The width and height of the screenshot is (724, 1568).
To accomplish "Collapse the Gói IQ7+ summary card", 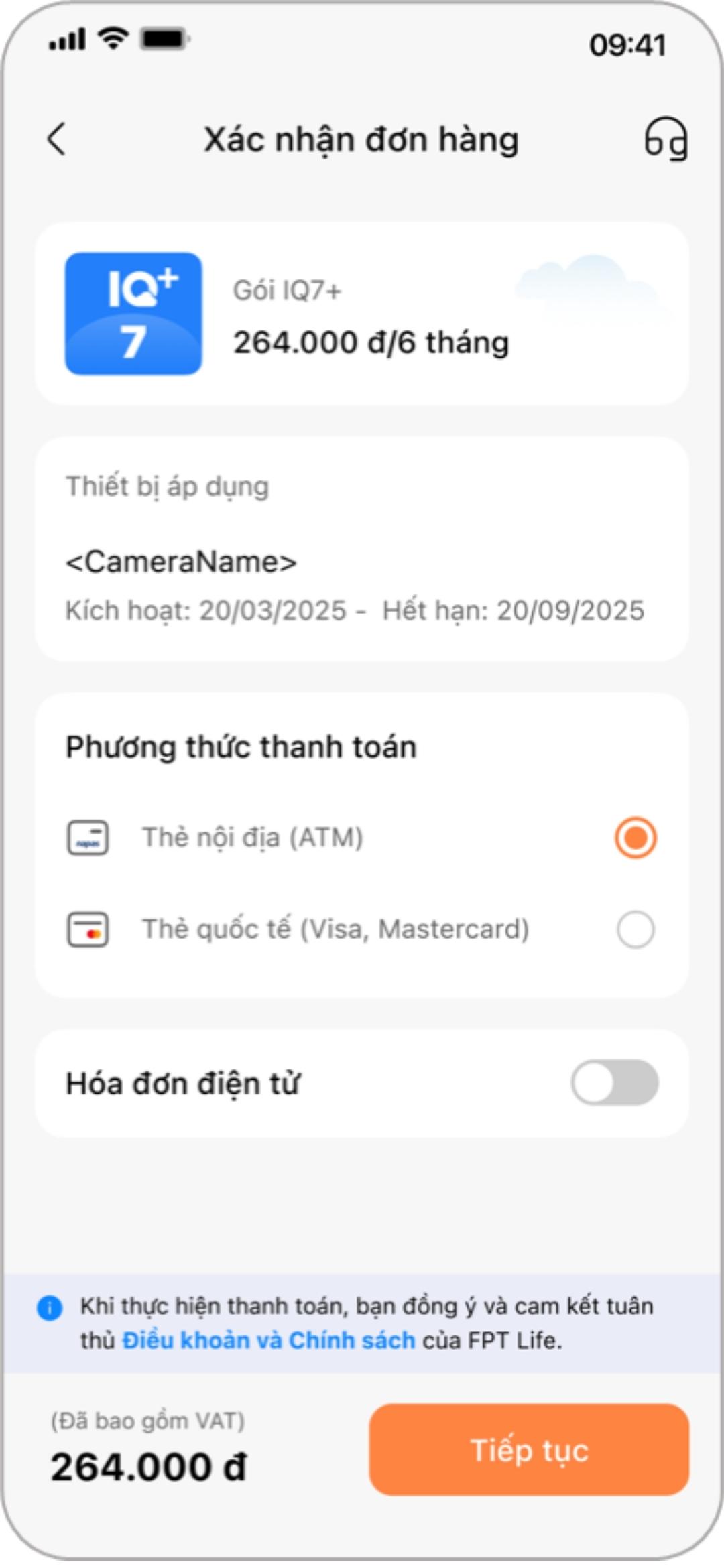I will (362, 315).
